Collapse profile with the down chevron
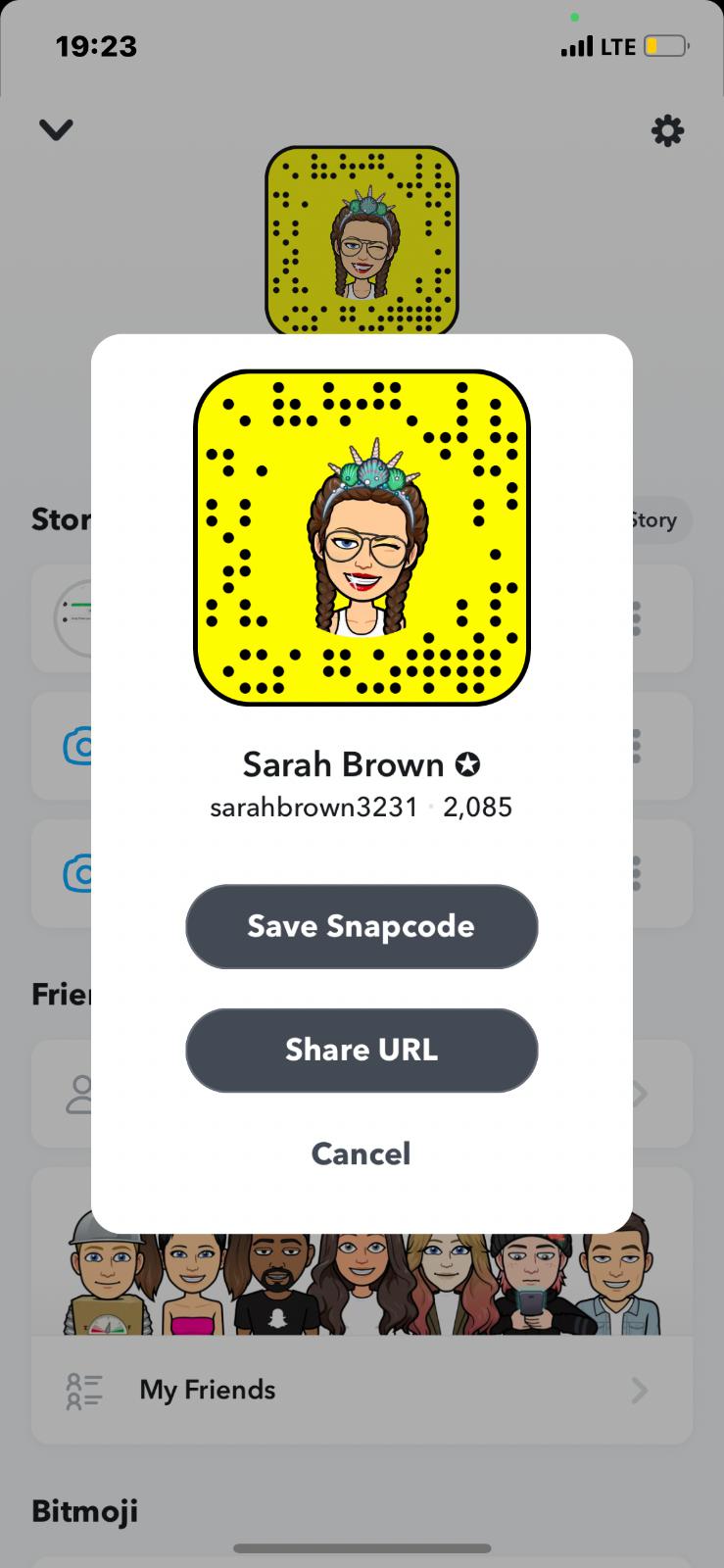724x1568 pixels. coord(56,129)
